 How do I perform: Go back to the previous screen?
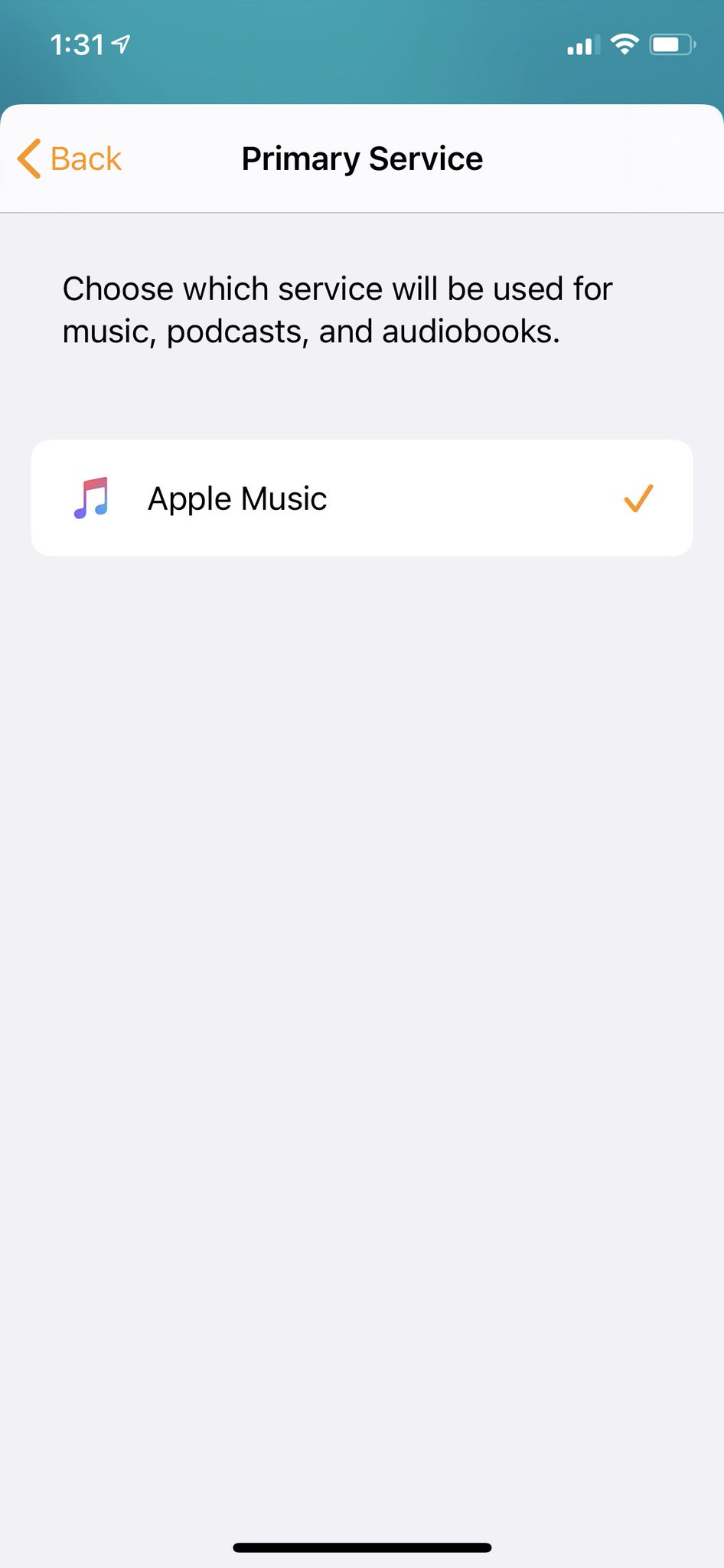tap(70, 159)
